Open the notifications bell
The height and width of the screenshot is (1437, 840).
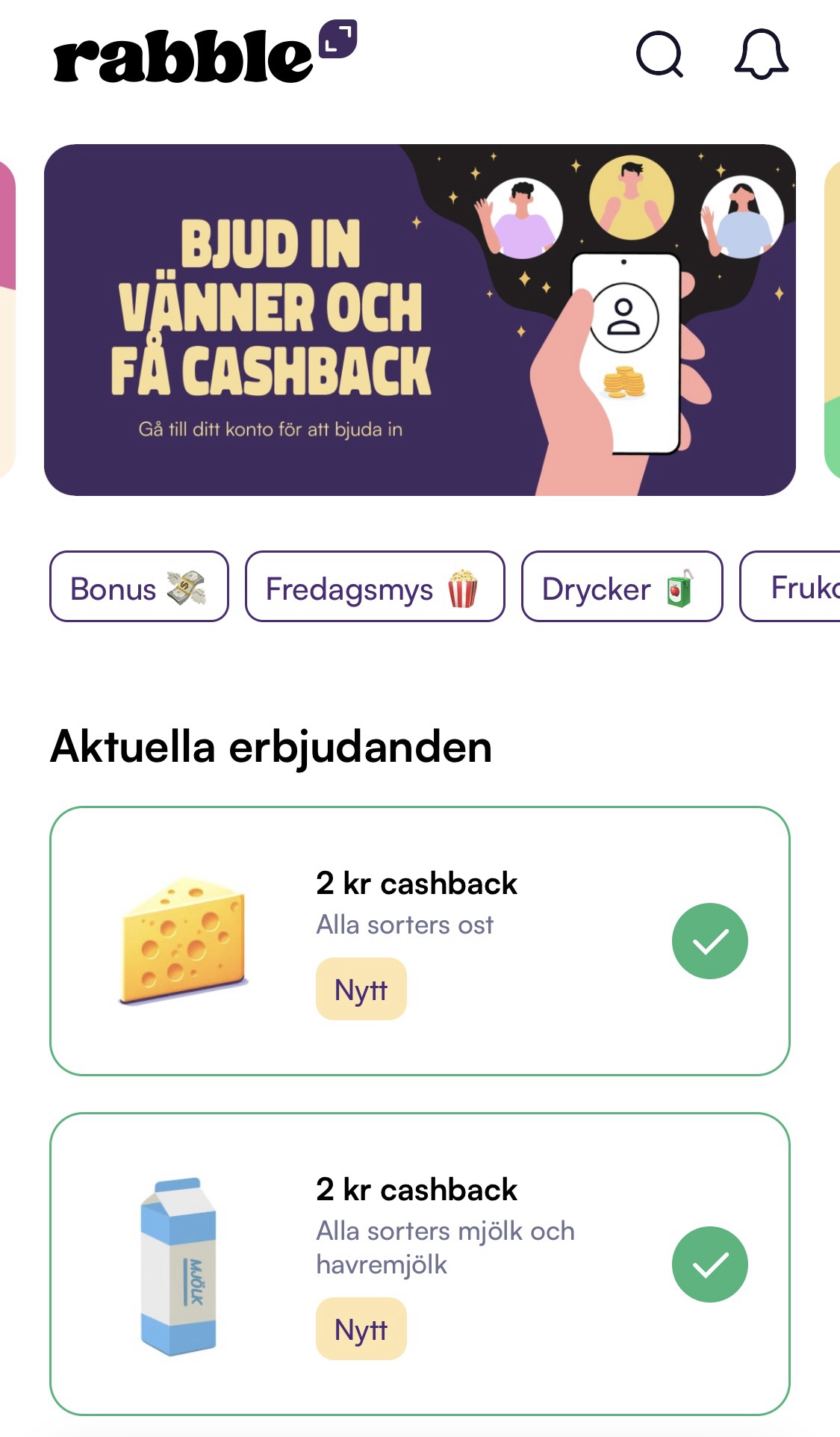(761, 55)
